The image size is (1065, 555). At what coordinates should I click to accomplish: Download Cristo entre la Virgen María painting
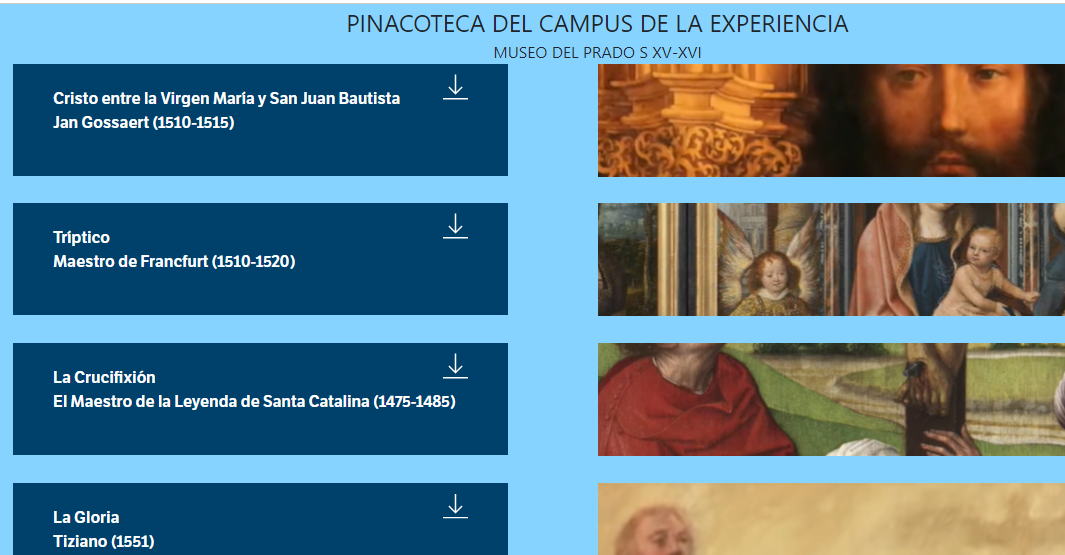click(x=455, y=88)
